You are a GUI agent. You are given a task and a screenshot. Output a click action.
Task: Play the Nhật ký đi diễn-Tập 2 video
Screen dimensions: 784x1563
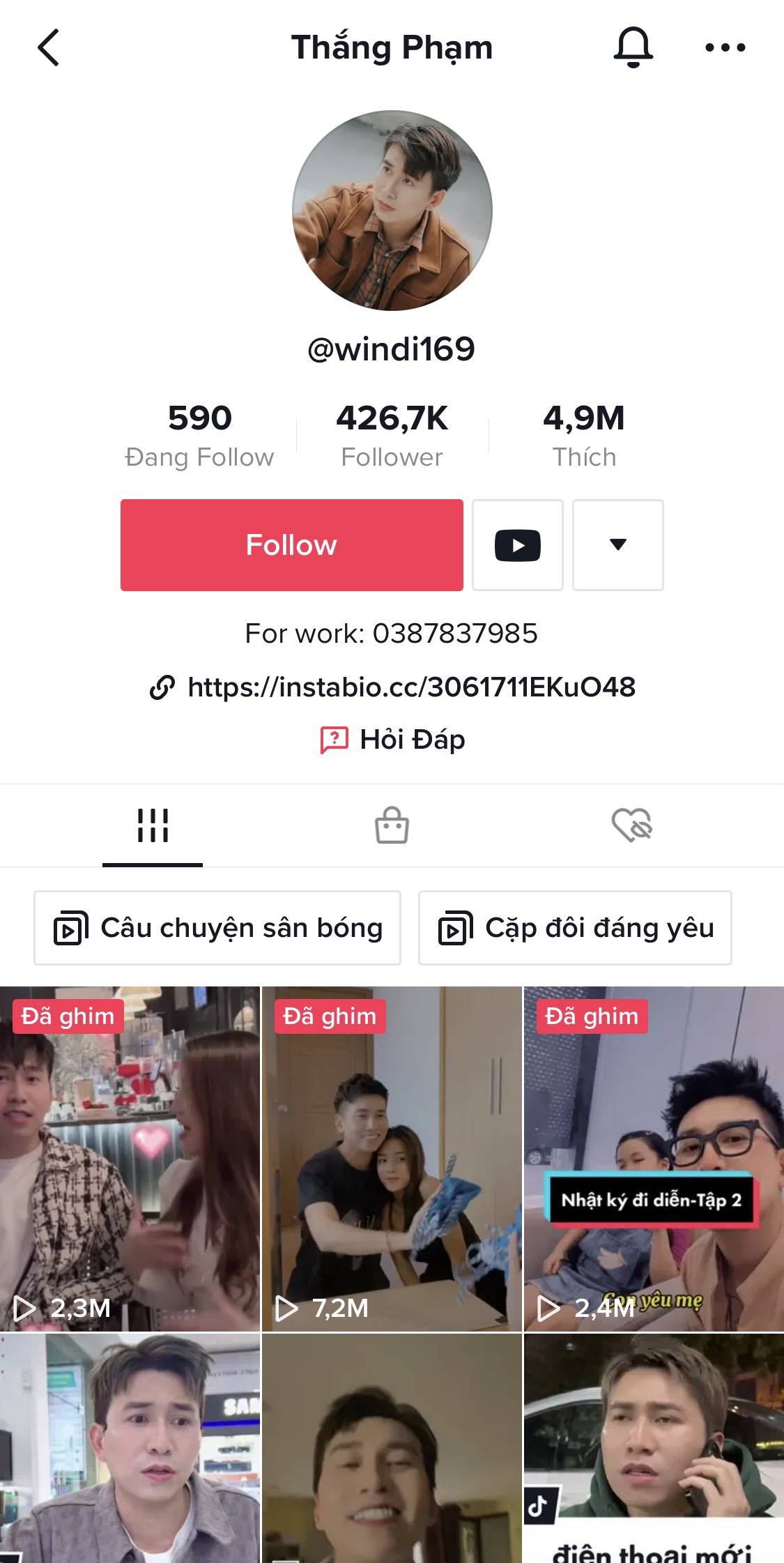pyautogui.click(x=654, y=1157)
